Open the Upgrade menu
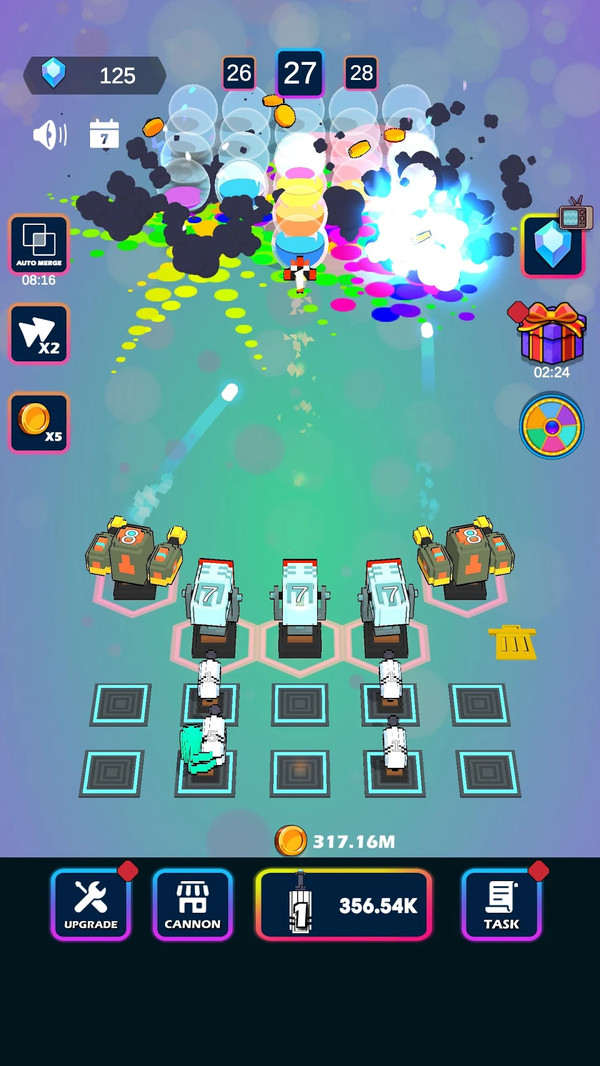 point(91,904)
